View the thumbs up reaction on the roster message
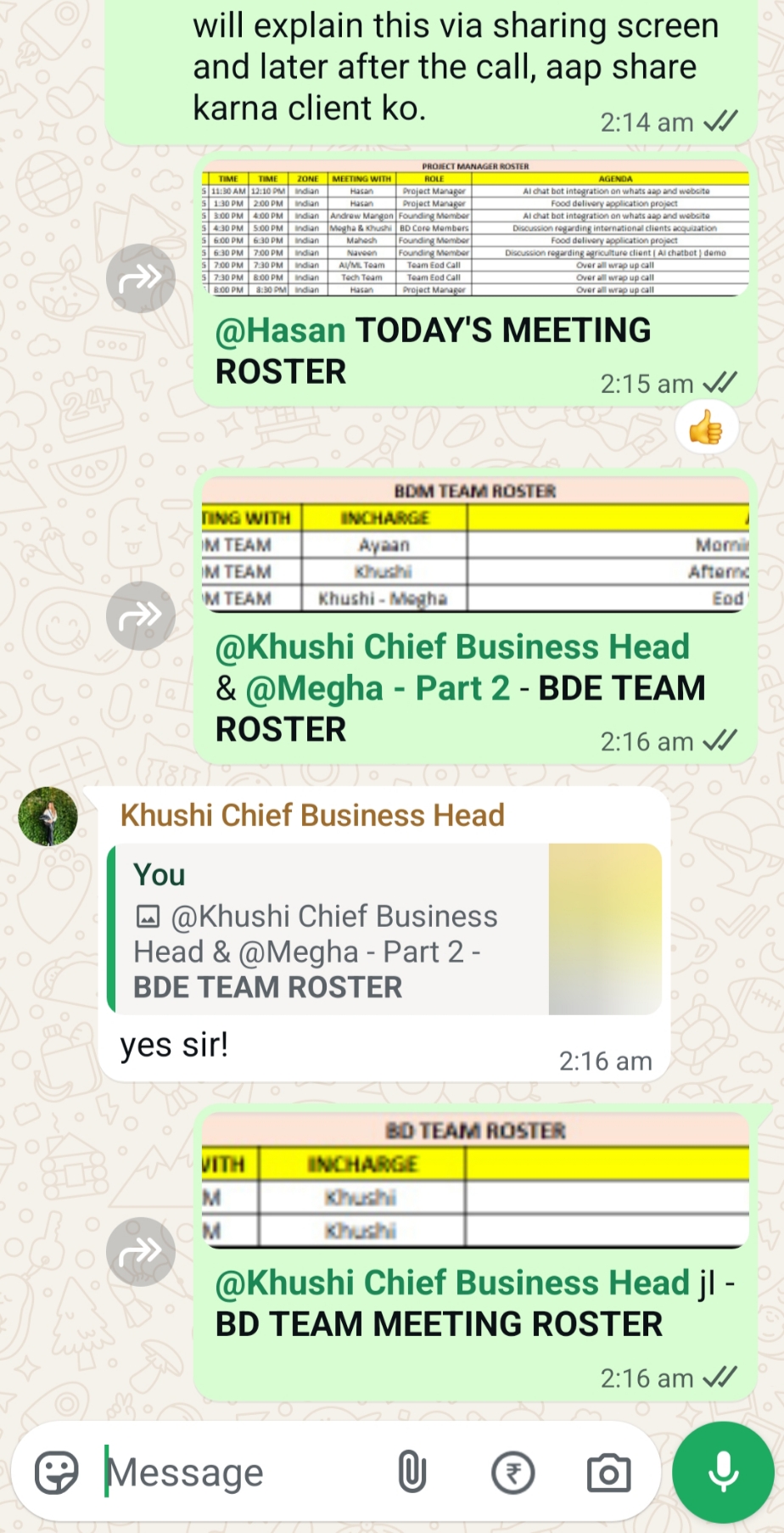The height and width of the screenshot is (1533, 784). [x=706, y=429]
